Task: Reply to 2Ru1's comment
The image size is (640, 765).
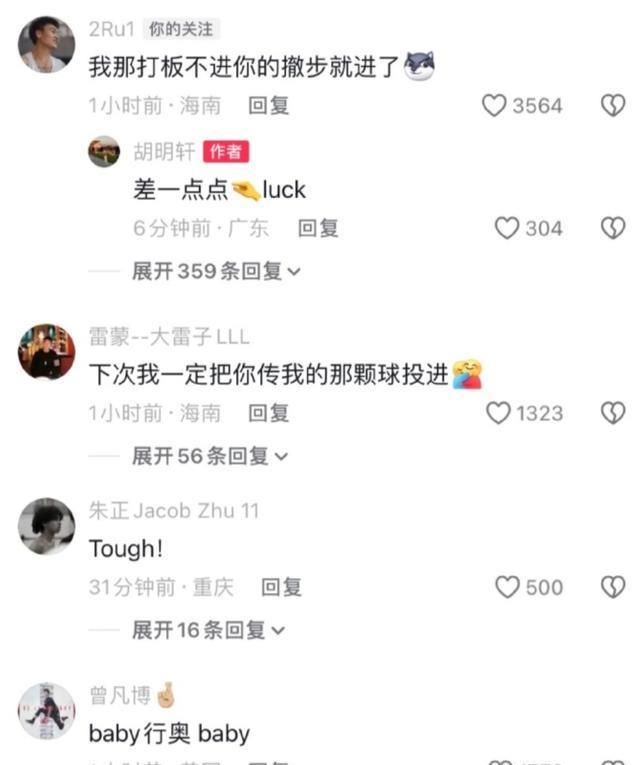Action: (x=268, y=106)
